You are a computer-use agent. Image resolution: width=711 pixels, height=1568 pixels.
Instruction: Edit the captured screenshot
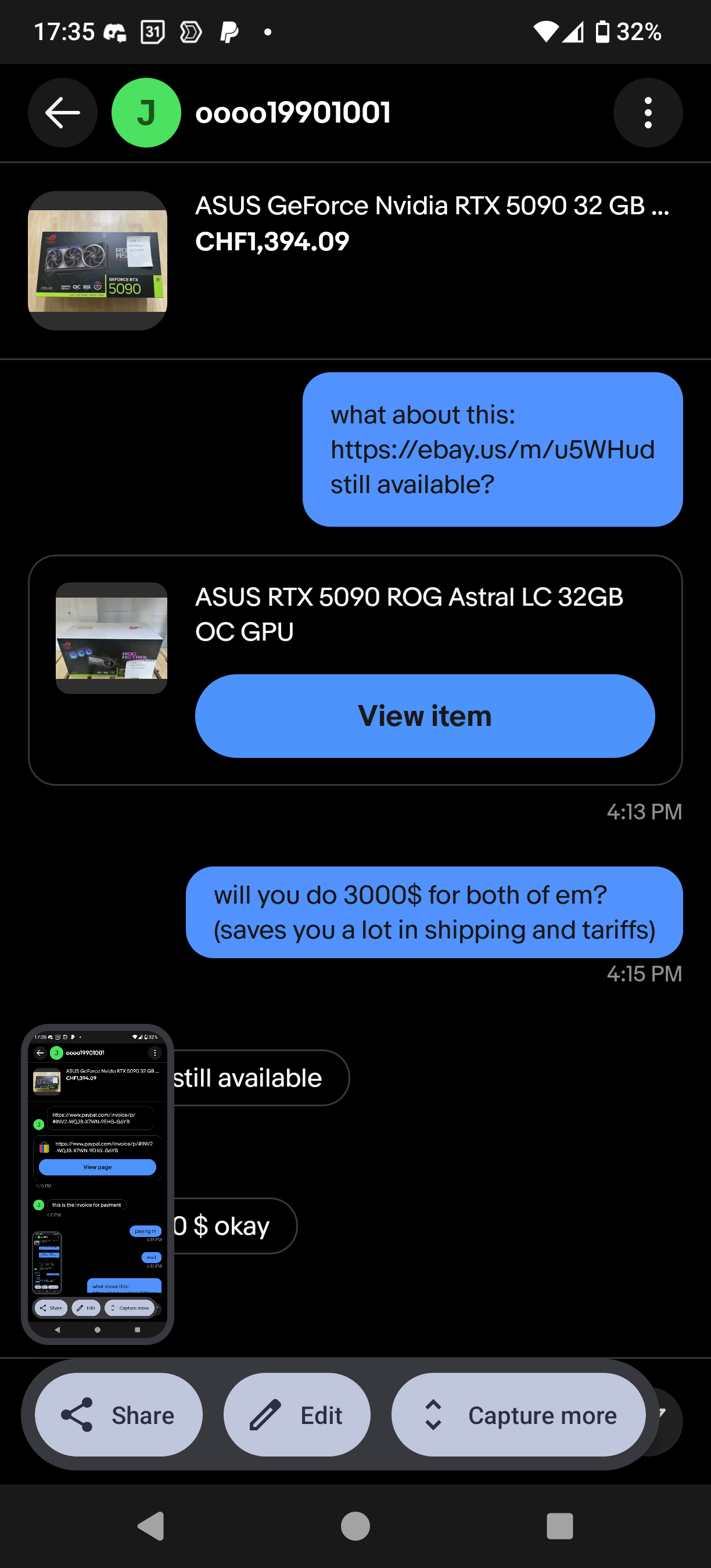click(296, 1415)
